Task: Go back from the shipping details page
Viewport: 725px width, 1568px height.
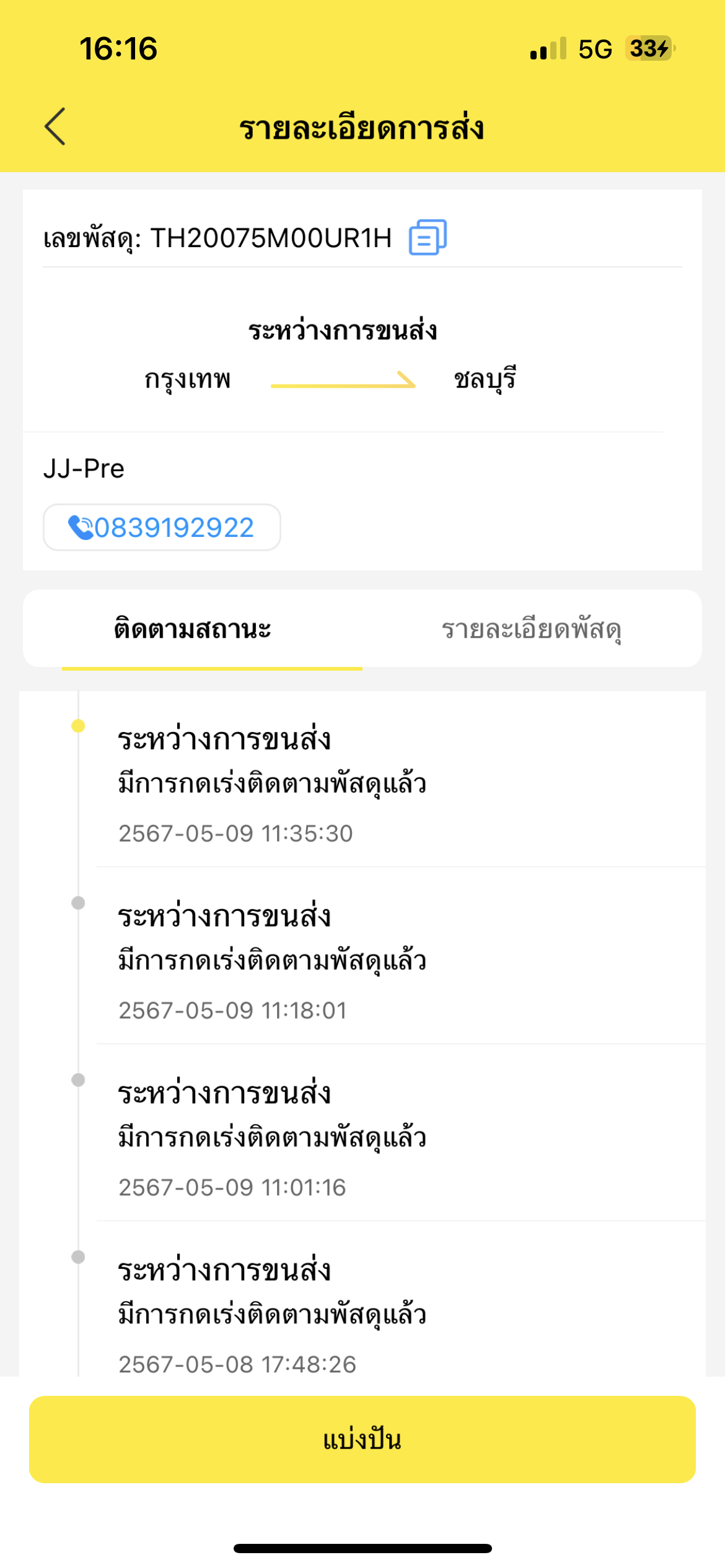Action: coord(55,127)
